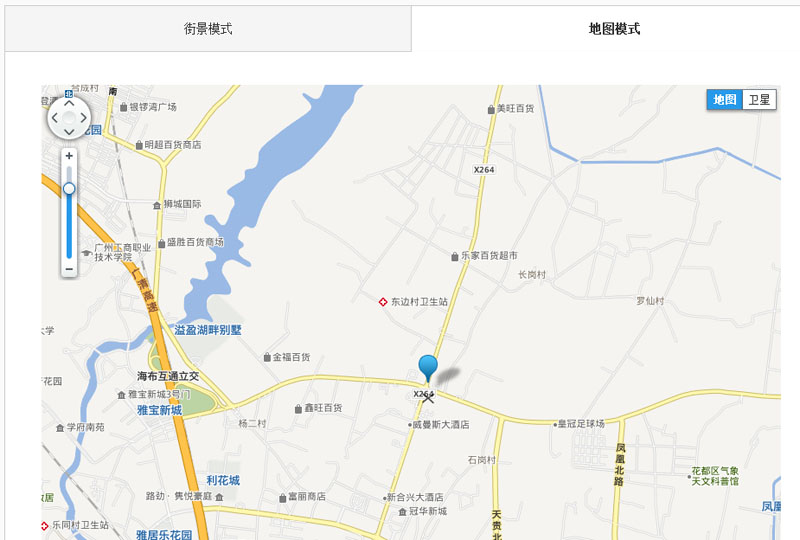Image resolution: width=800 pixels, height=540 pixels.
Task: Switch to the 街景模式 tab
Action: point(208,29)
